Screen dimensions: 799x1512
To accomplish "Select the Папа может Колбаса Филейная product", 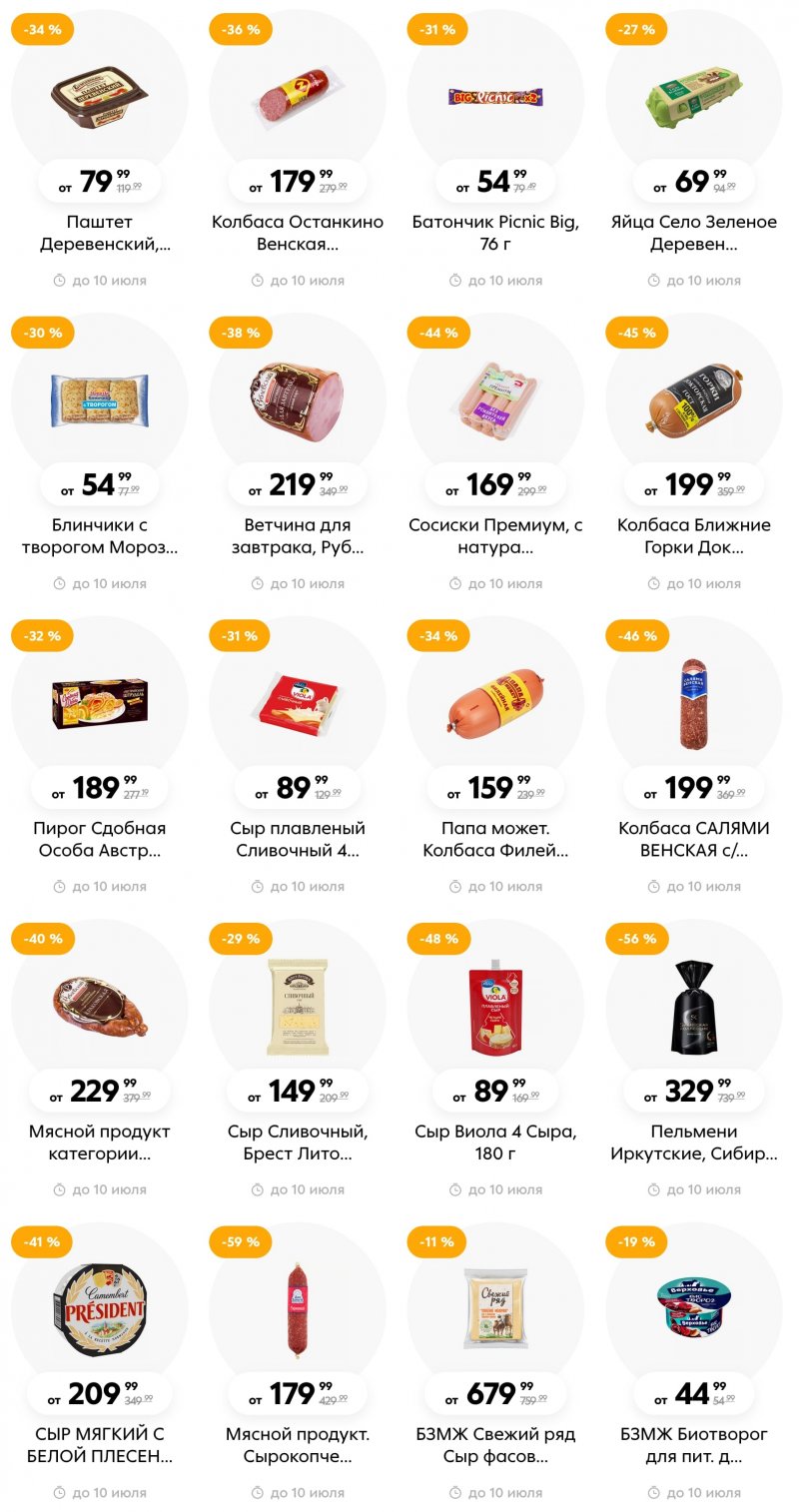I will click(x=495, y=702).
